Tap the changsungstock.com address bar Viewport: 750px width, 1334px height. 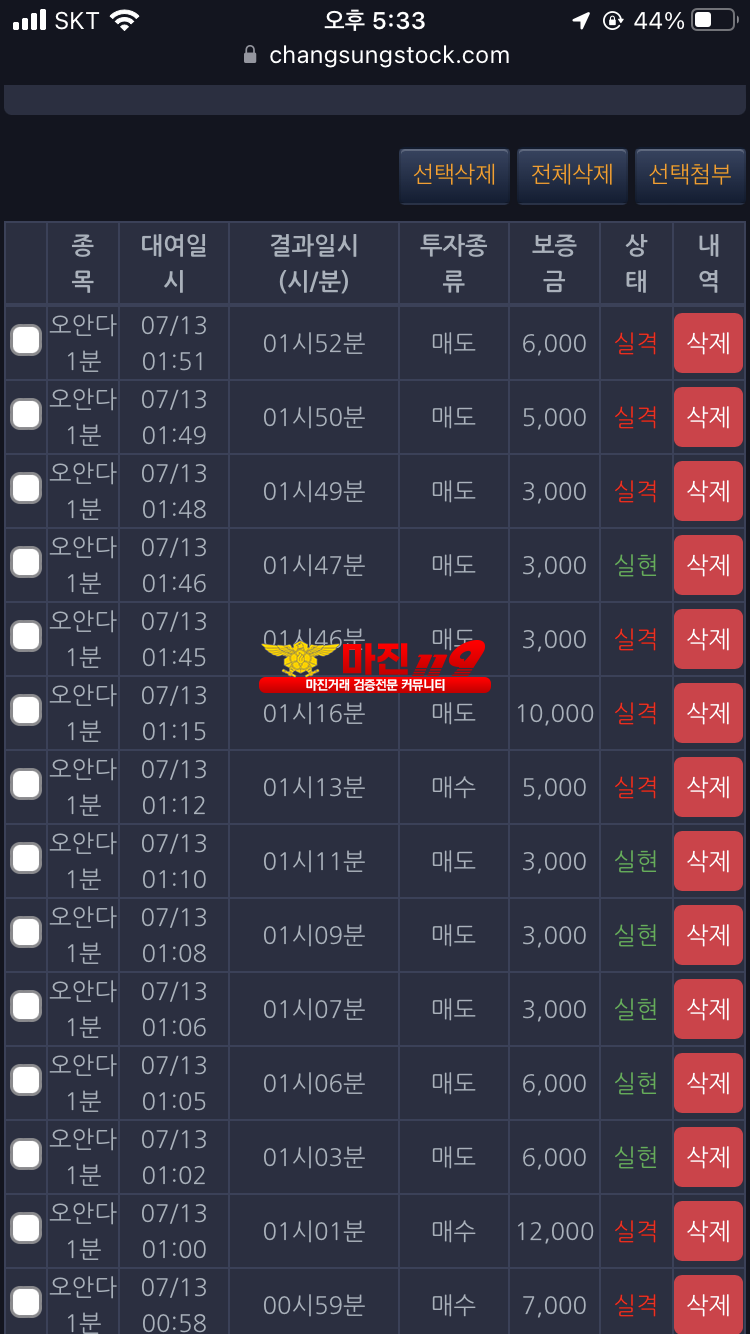(376, 55)
